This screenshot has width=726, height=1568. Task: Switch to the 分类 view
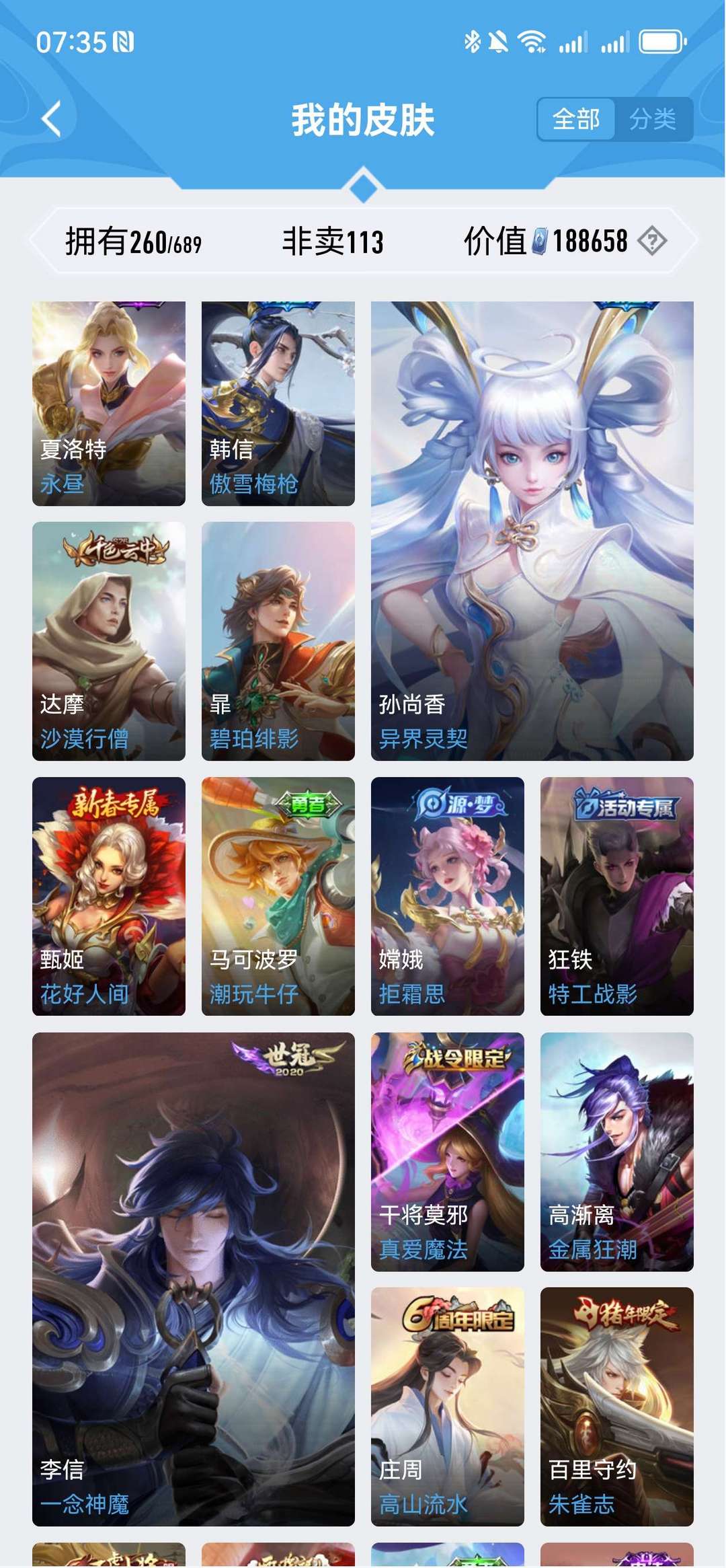pyautogui.click(x=653, y=120)
